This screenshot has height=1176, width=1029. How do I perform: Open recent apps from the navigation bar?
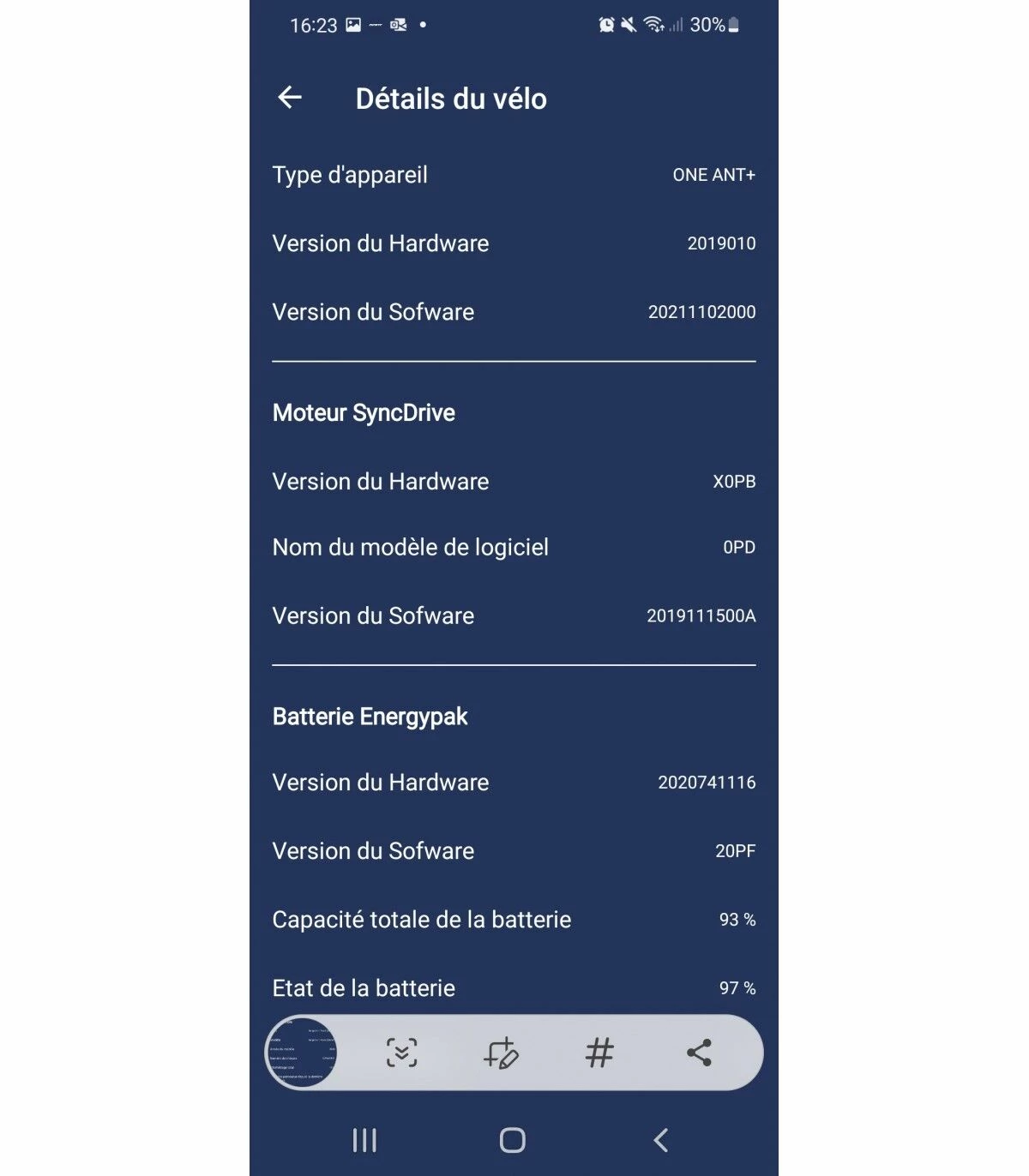(x=364, y=1140)
